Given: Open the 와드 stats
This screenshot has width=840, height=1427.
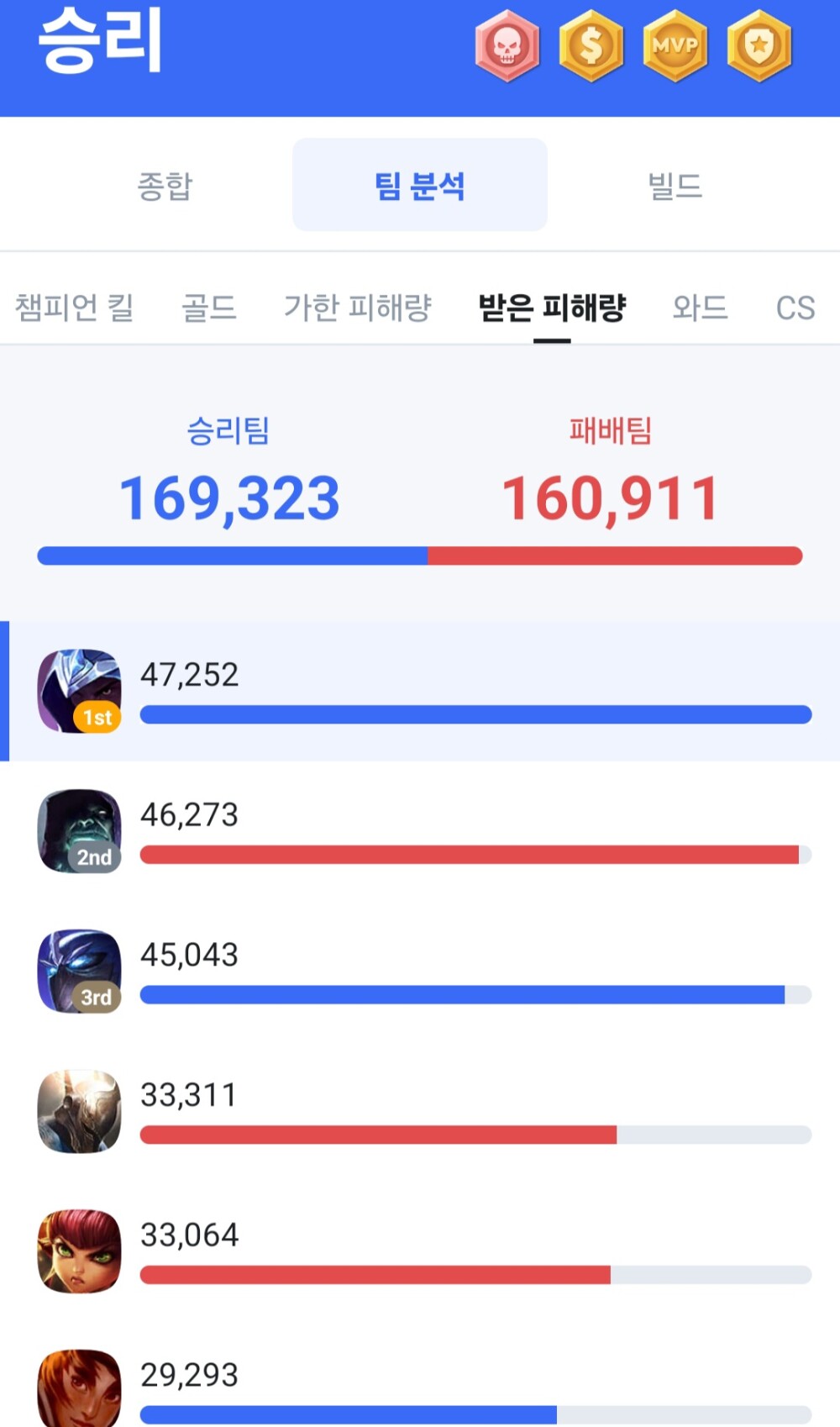Looking at the screenshot, I should 700,308.
